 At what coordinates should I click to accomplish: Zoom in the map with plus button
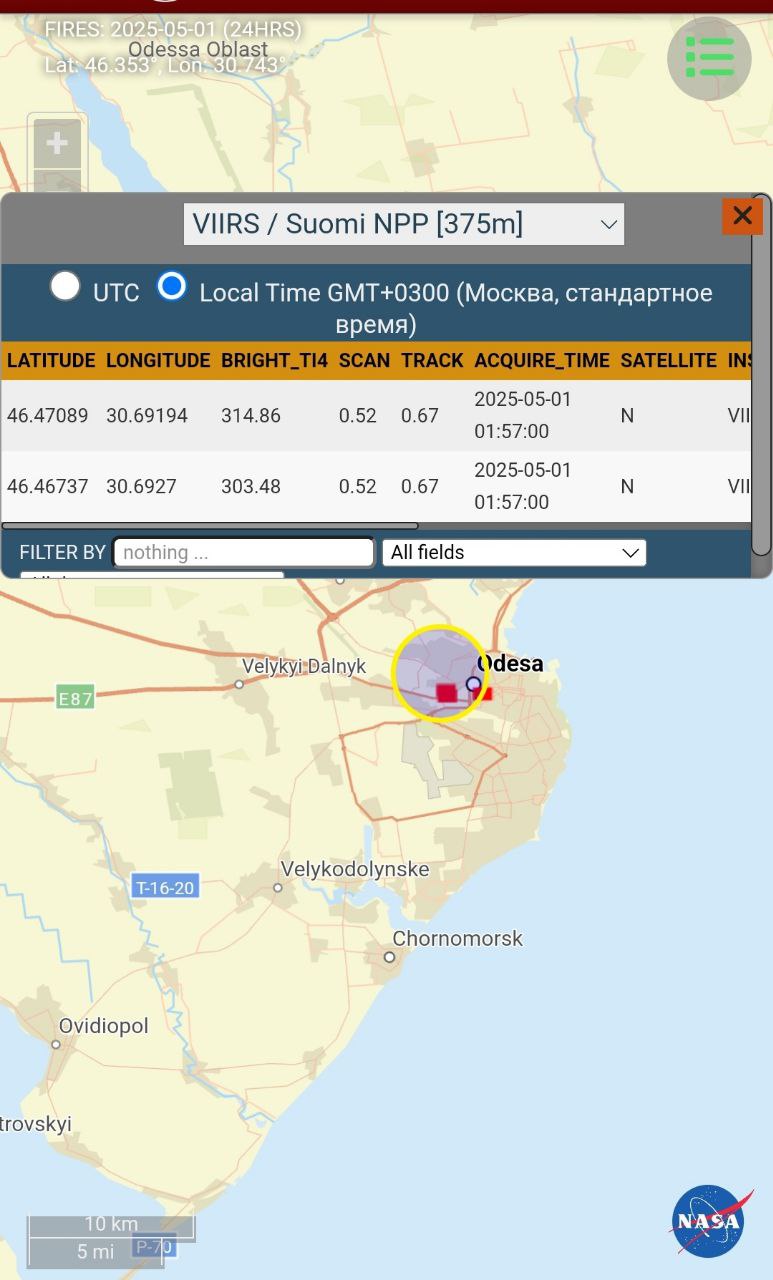(57, 143)
